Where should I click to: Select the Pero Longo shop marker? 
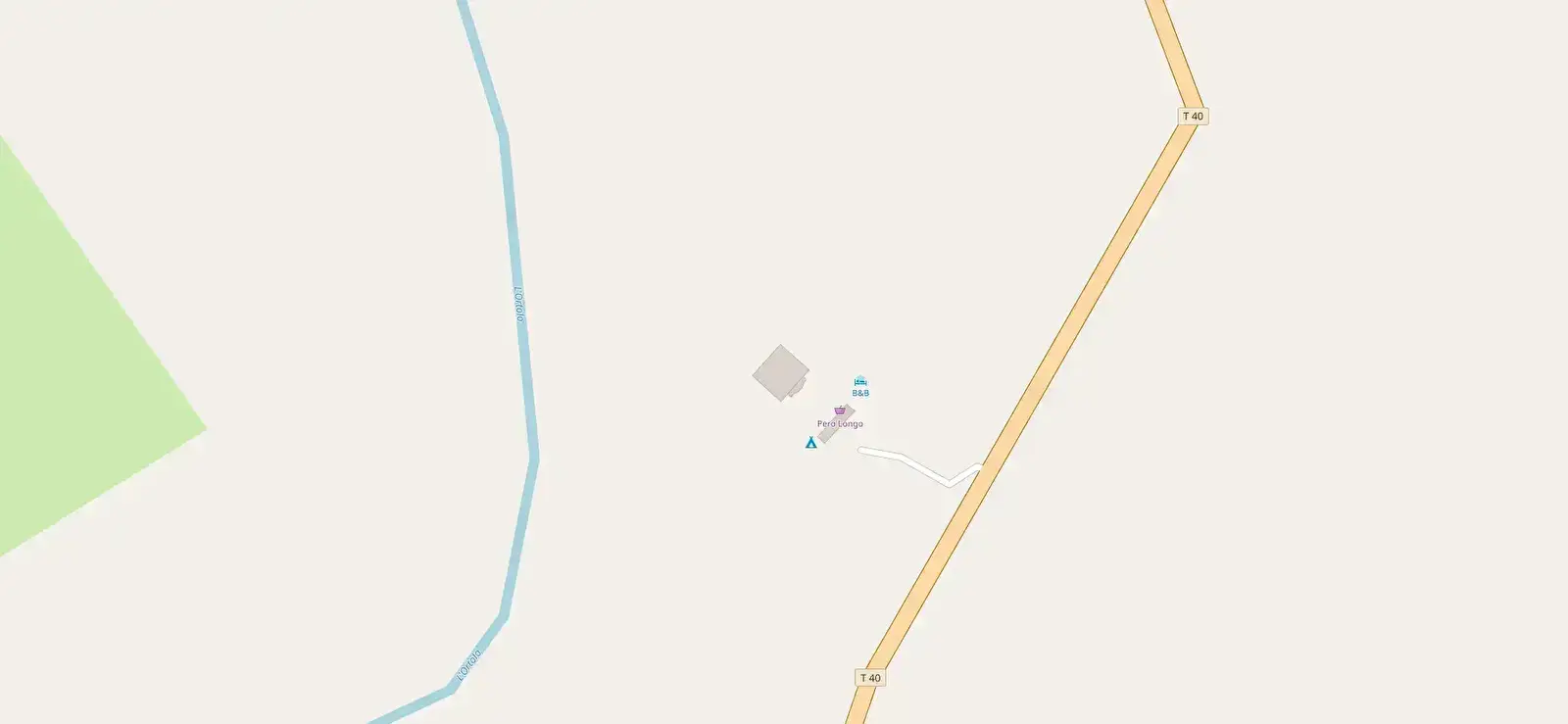[x=840, y=411]
